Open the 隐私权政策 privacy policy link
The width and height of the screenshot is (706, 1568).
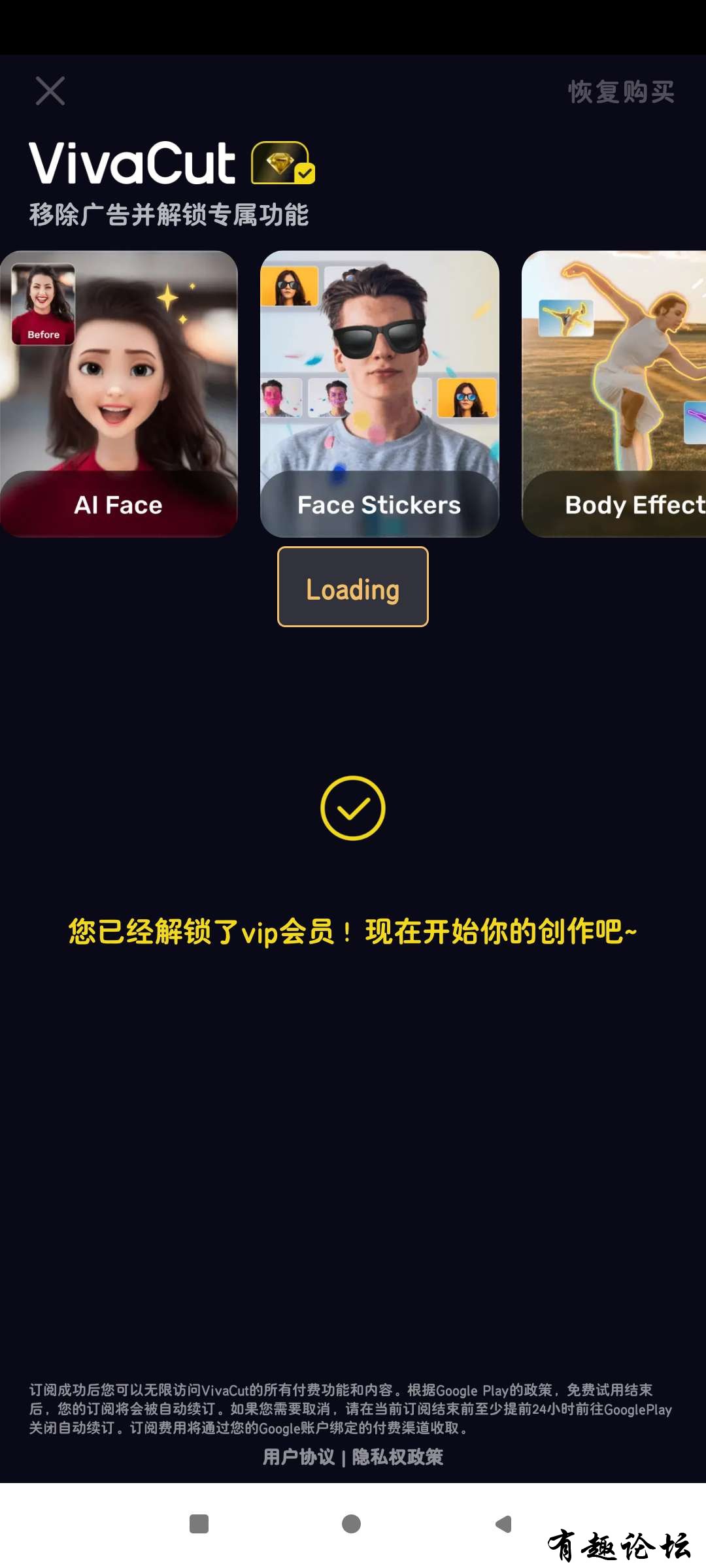tap(397, 1457)
